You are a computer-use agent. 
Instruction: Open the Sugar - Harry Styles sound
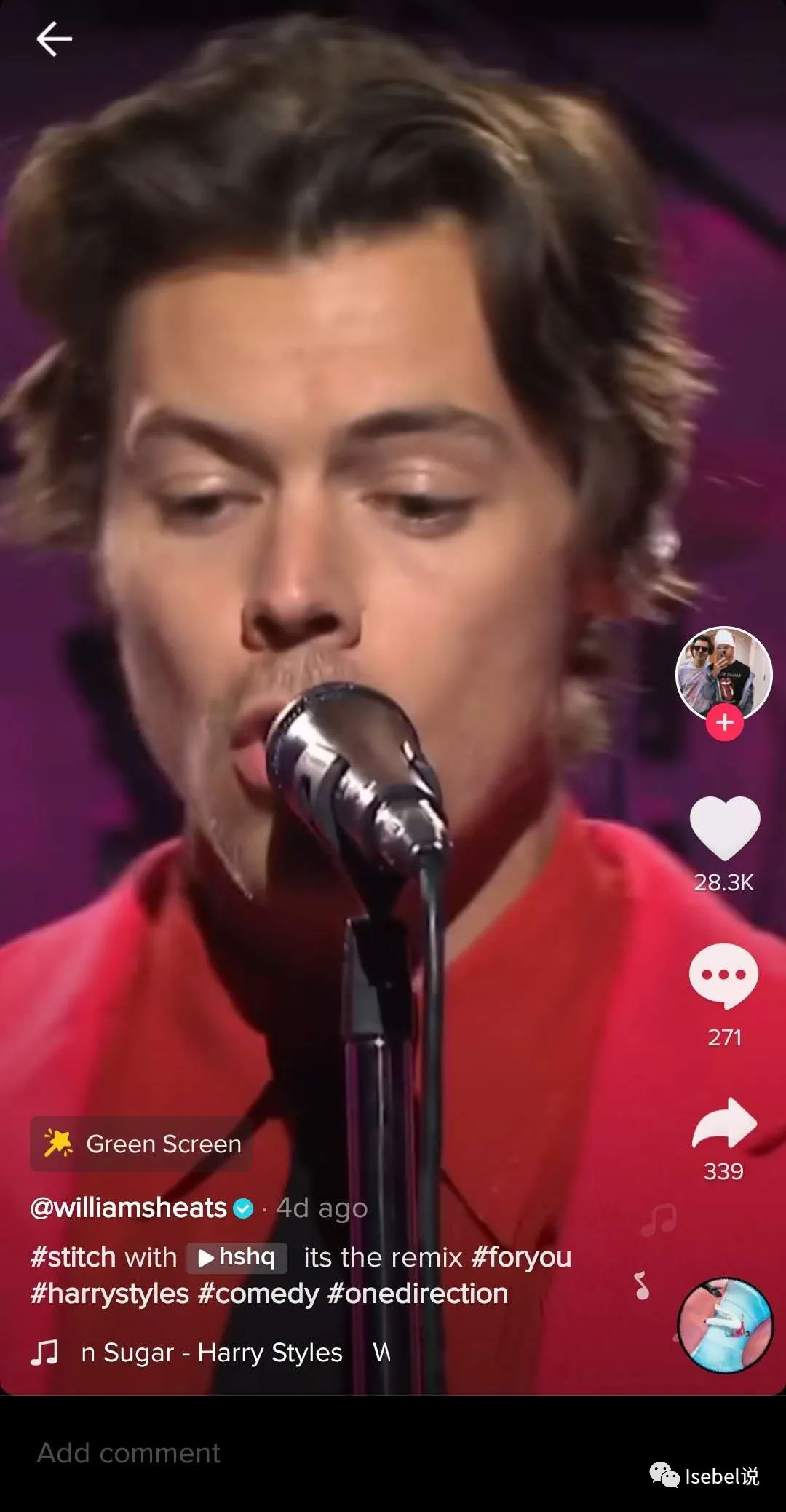click(x=211, y=1353)
